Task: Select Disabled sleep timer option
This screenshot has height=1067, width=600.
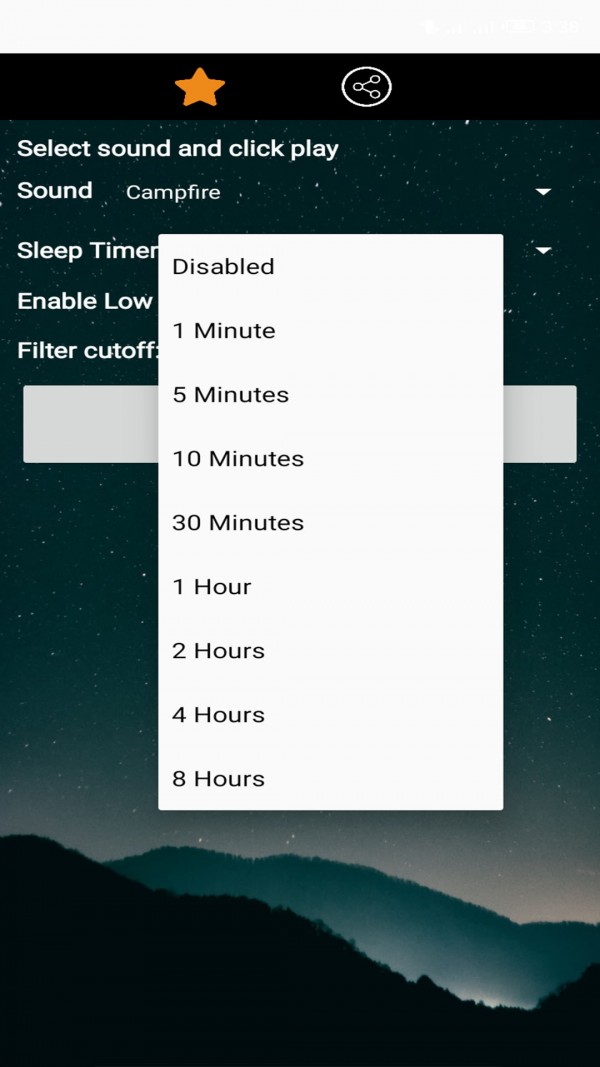Action: click(x=330, y=267)
